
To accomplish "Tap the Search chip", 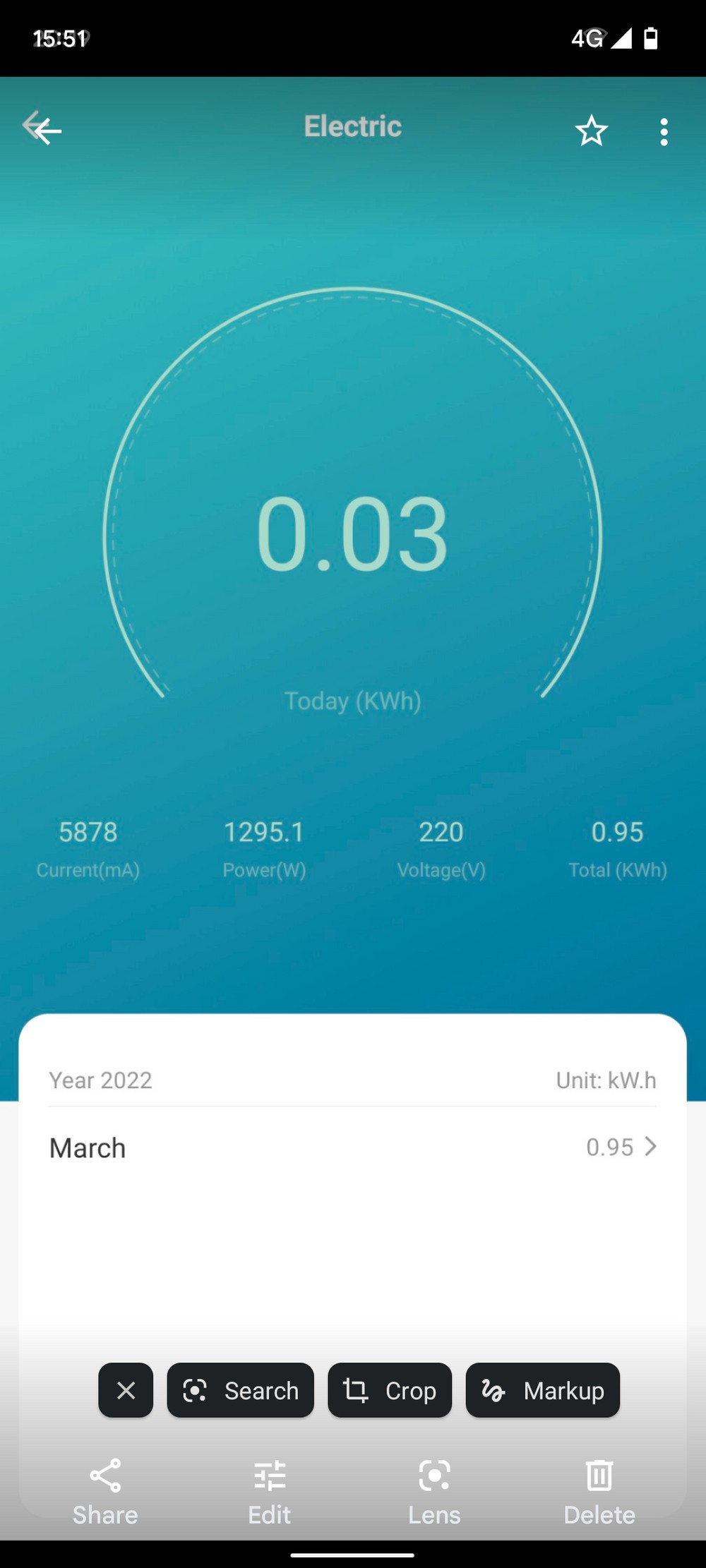I will (x=241, y=1390).
